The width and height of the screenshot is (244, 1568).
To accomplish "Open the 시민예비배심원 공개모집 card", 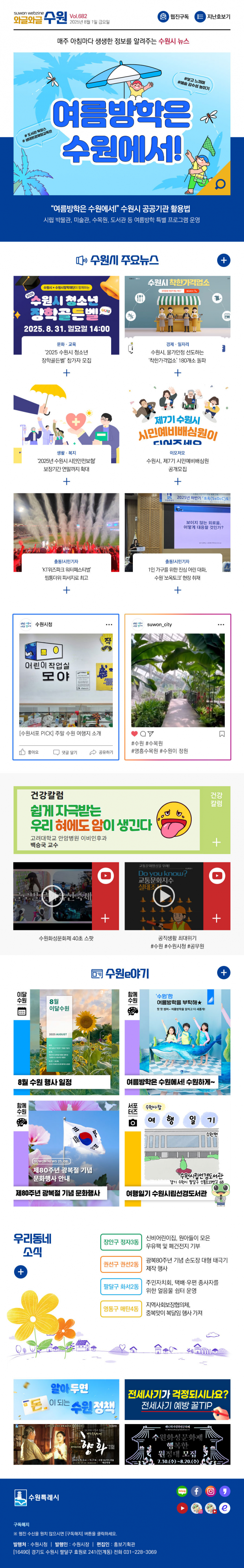I will 177,429.
